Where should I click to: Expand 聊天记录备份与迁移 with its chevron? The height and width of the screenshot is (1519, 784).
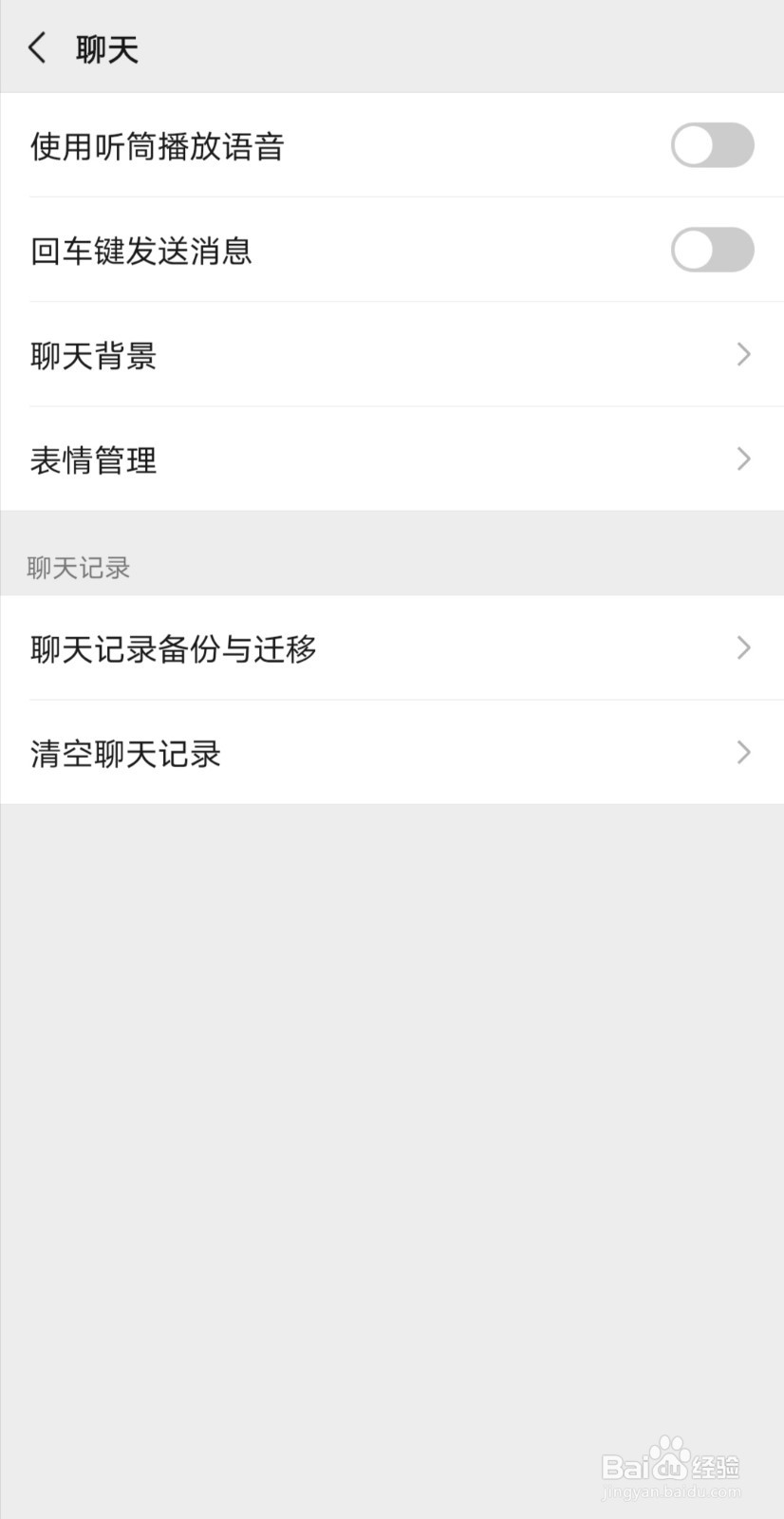click(743, 648)
